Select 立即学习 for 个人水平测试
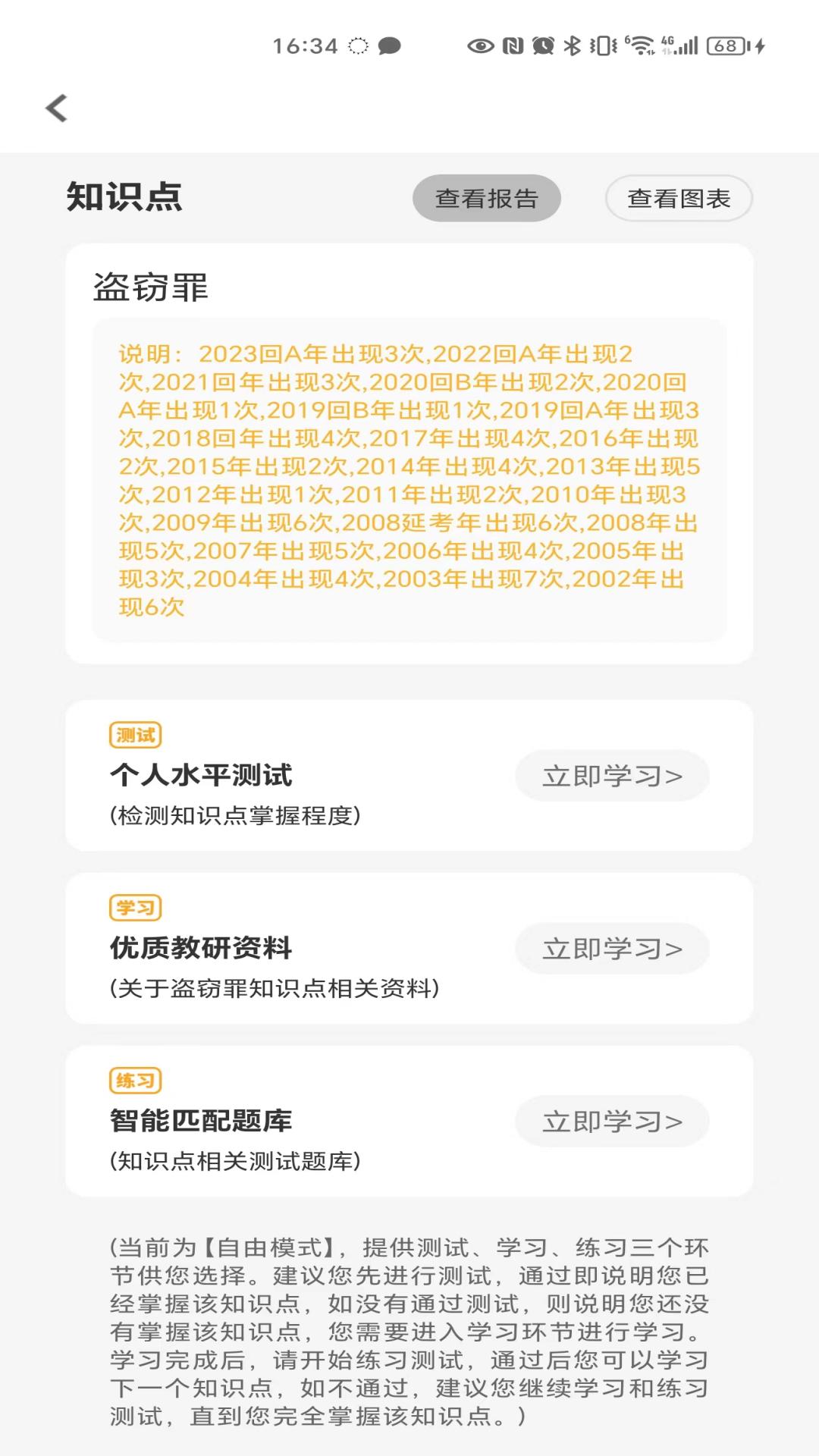819x1456 pixels. (612, 775)
